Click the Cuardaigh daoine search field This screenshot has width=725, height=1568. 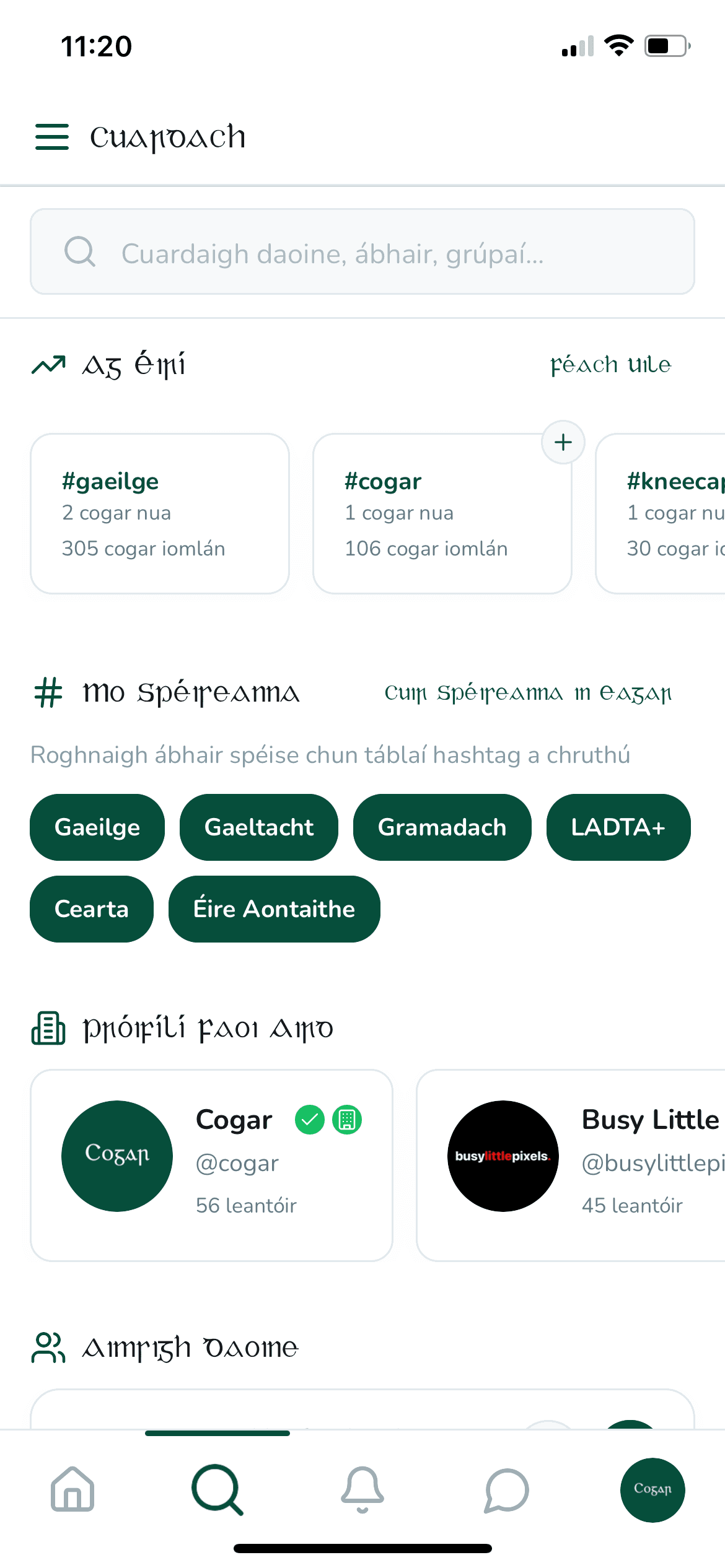(x=362, y=251)
